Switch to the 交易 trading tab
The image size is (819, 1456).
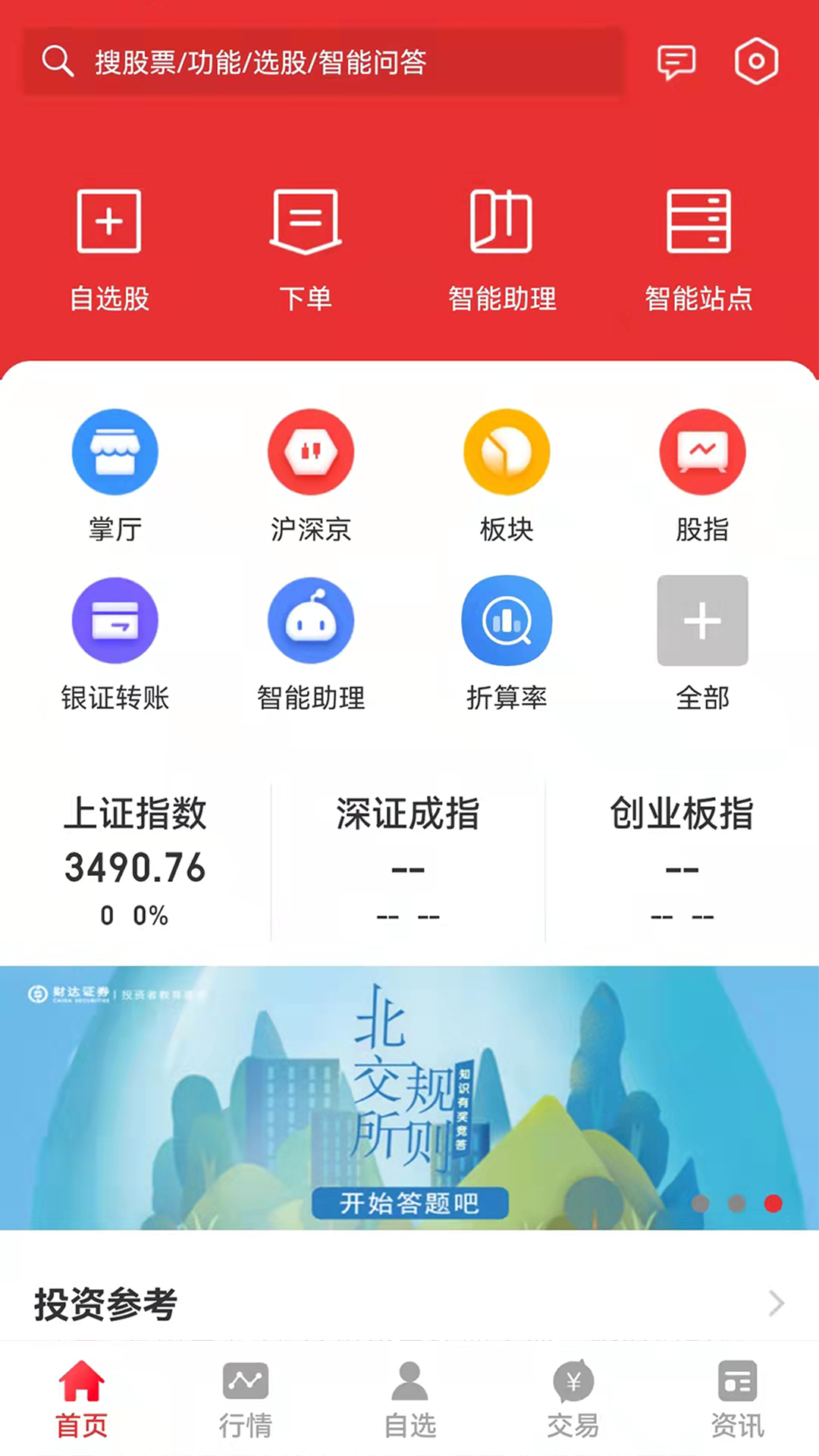click(x=573, y=1399)
